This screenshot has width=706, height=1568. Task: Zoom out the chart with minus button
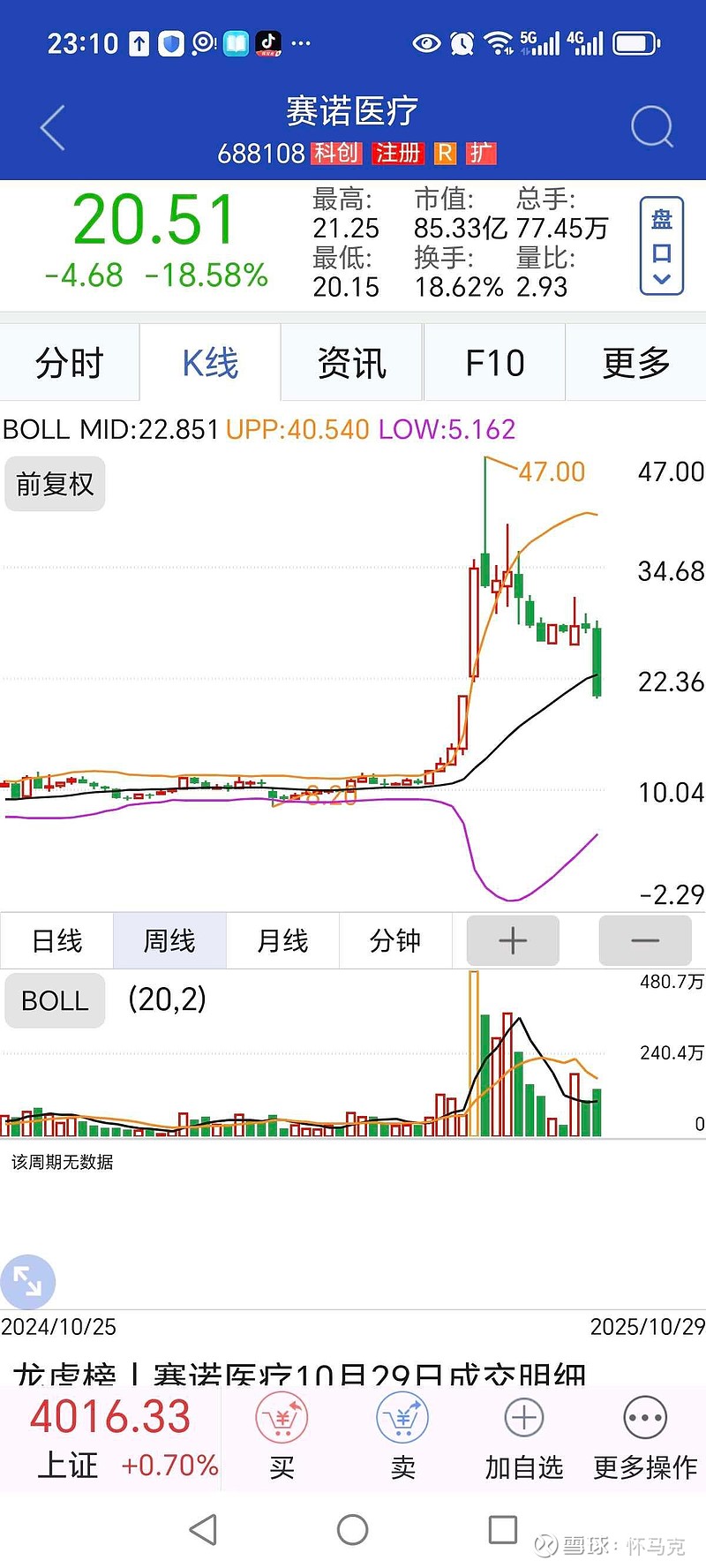click(x=645, y=941)
